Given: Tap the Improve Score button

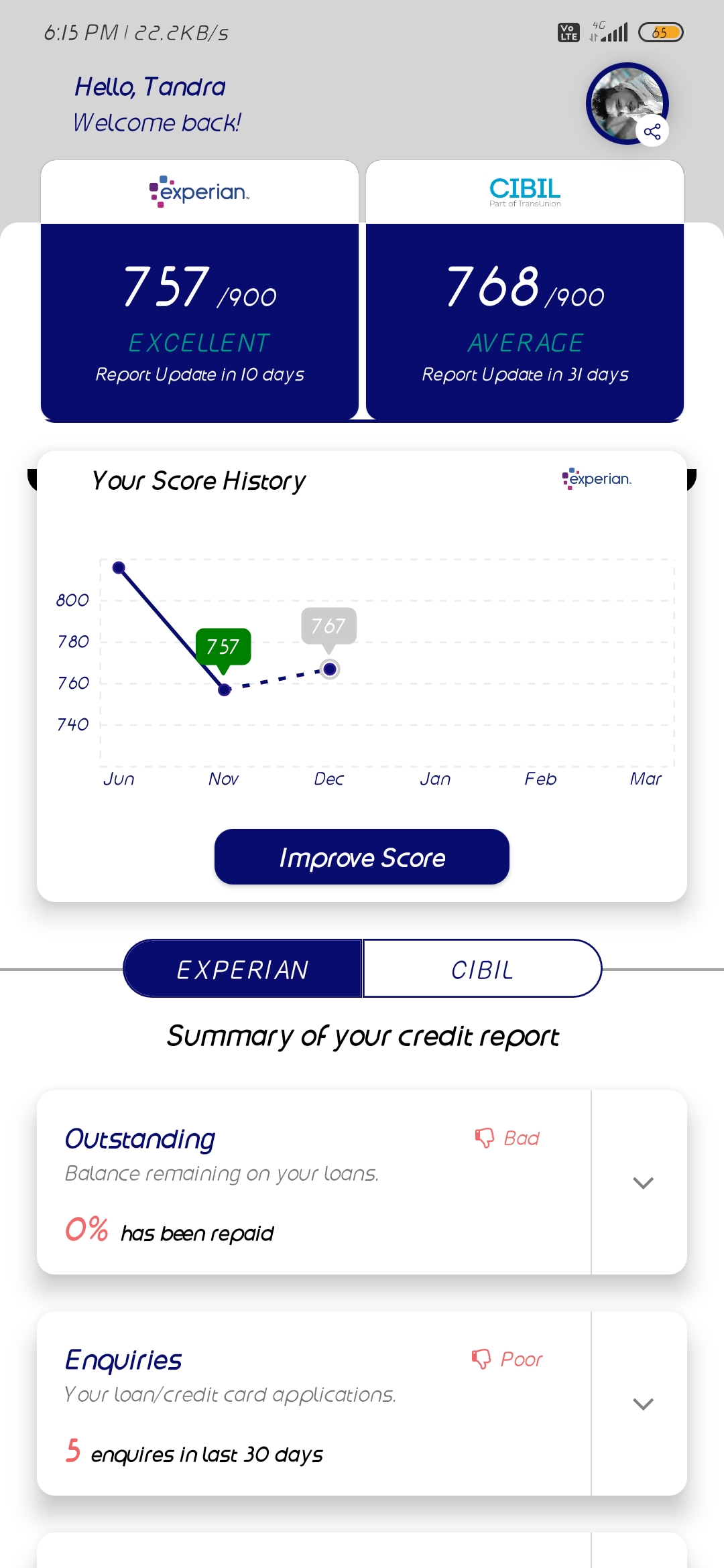Looking at the screenshot, I should pos(362,857).
